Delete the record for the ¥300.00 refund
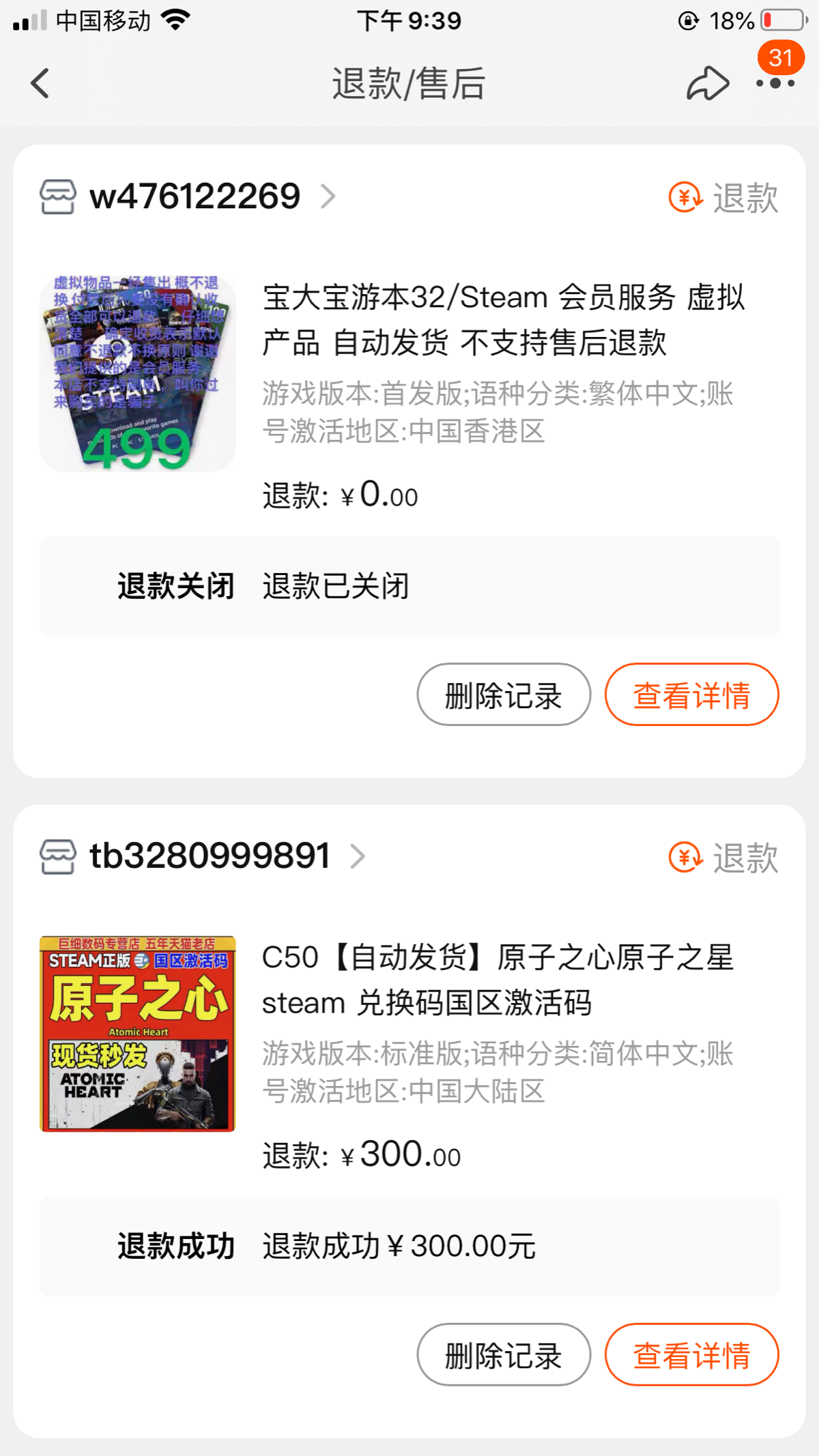Viewport: 819px width, 1456px height. click(x=504, y=1354)
